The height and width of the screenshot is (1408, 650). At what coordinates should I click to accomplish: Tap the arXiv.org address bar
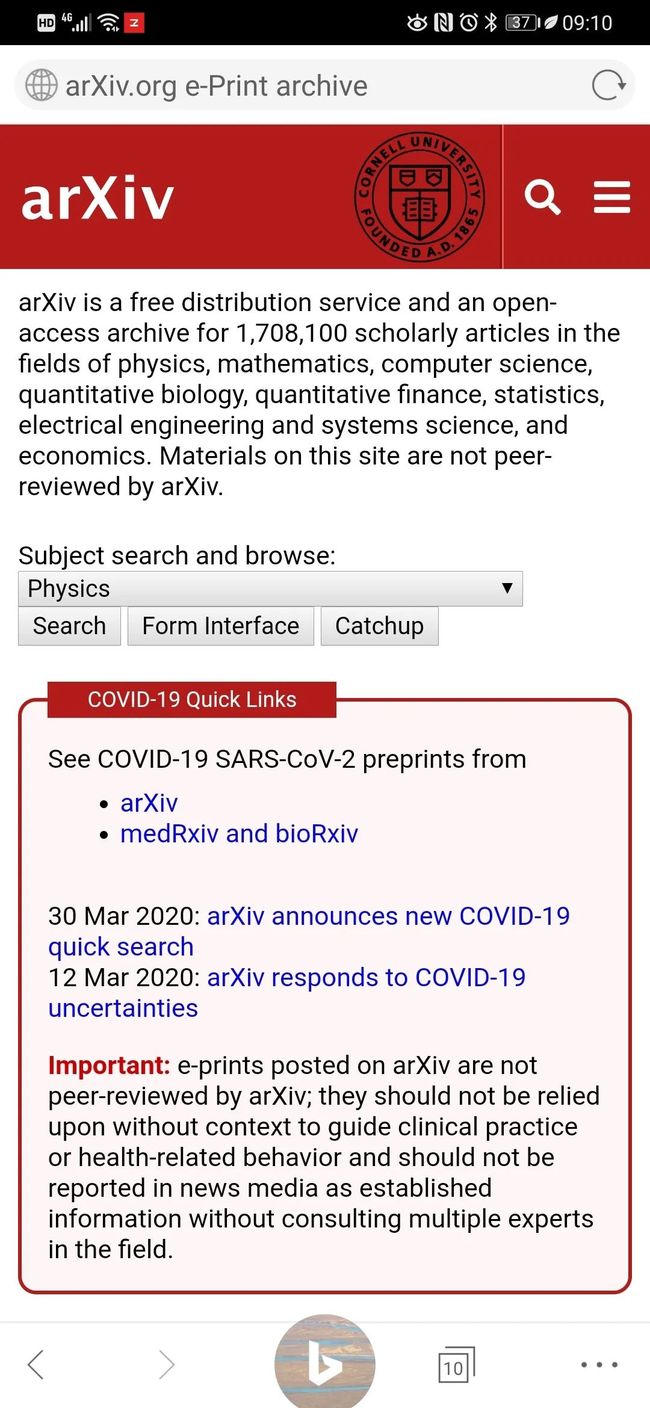300,86
